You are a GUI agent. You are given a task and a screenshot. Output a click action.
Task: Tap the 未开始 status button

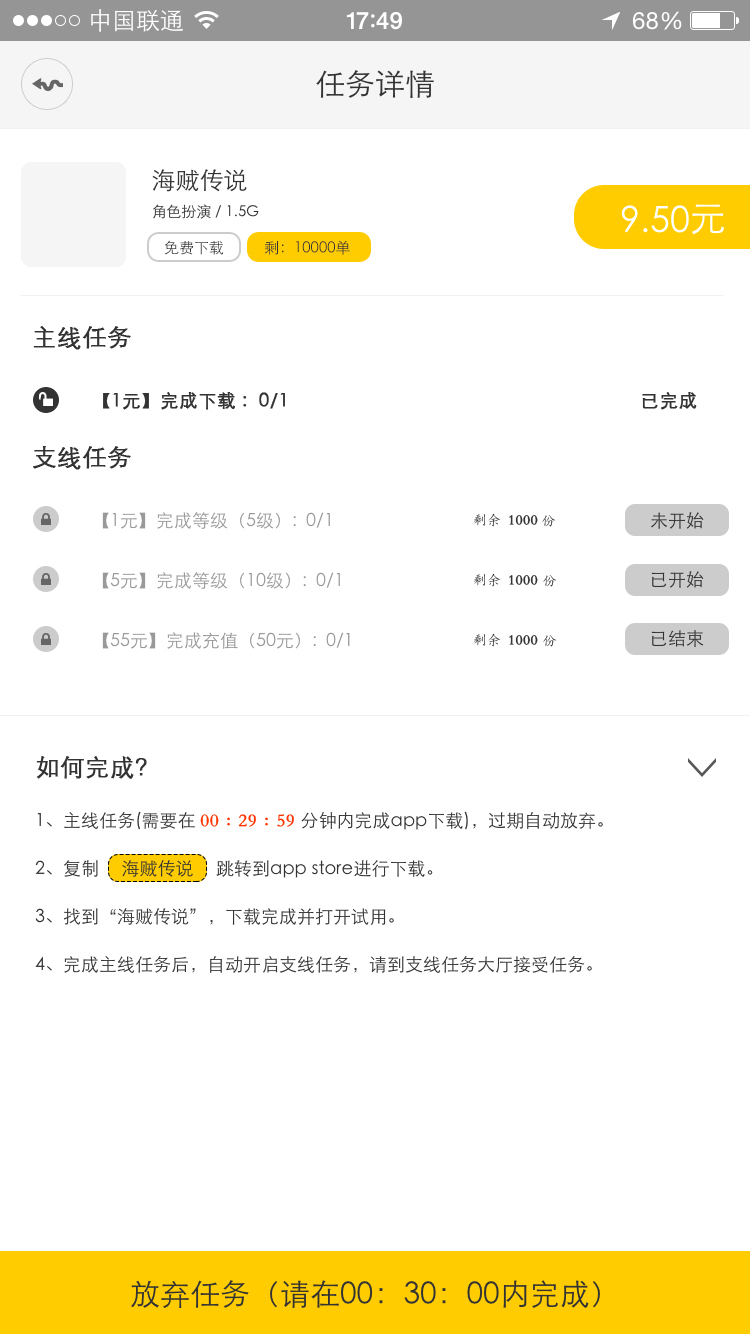677,520
